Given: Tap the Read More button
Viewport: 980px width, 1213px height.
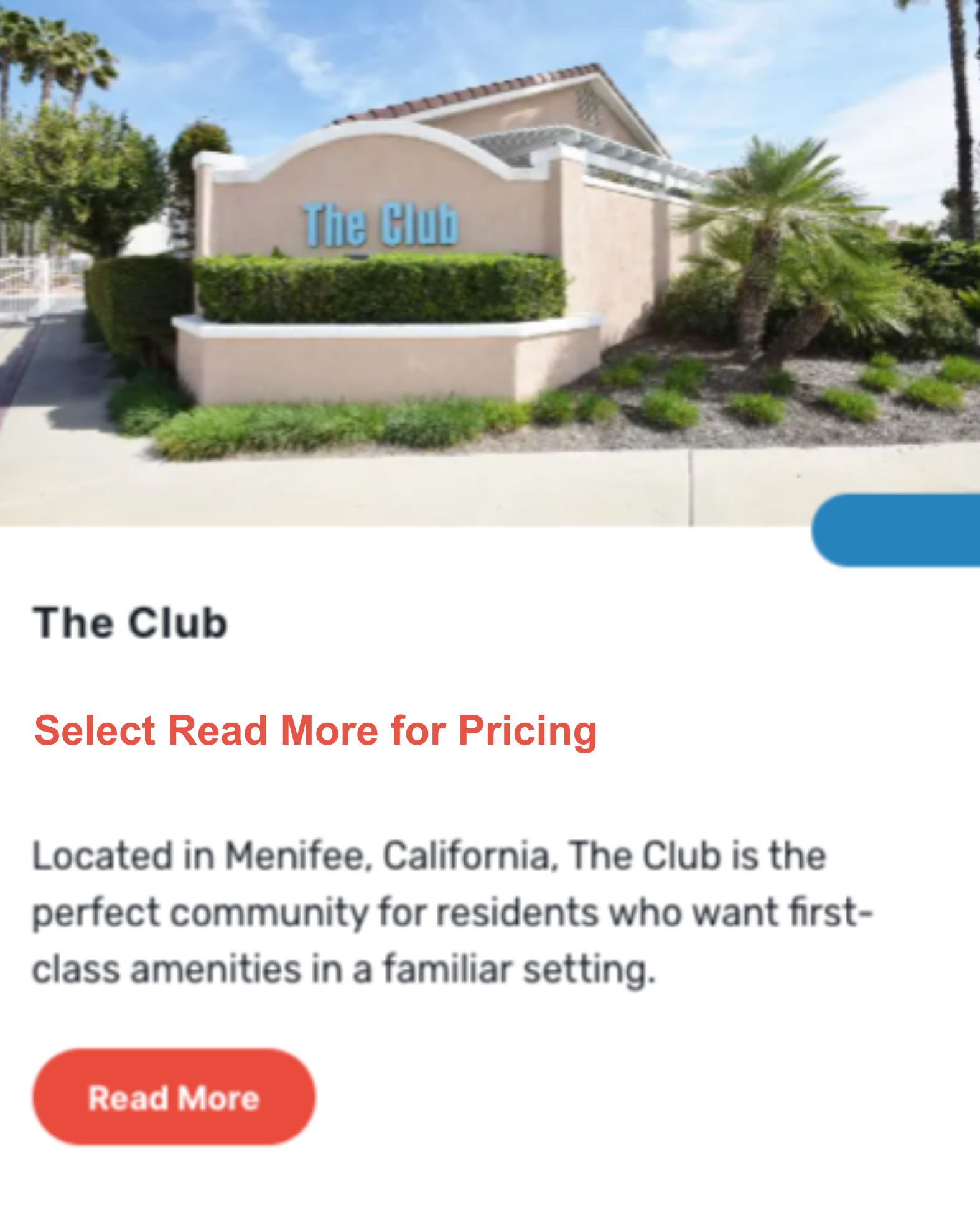Looking at the screenshot, I should [174, 1097].
